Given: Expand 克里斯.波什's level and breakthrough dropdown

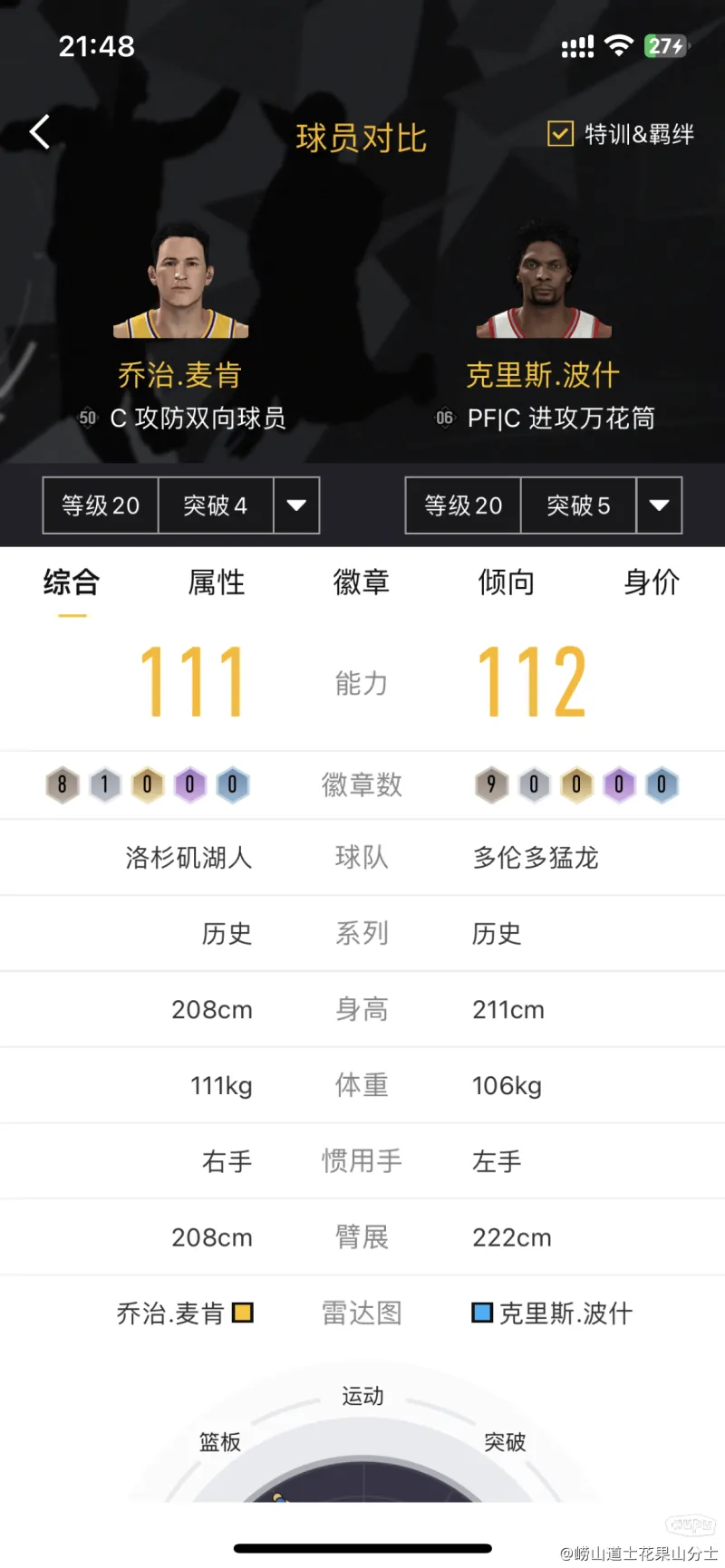Looking at the screenshot, I should point(659,505).
